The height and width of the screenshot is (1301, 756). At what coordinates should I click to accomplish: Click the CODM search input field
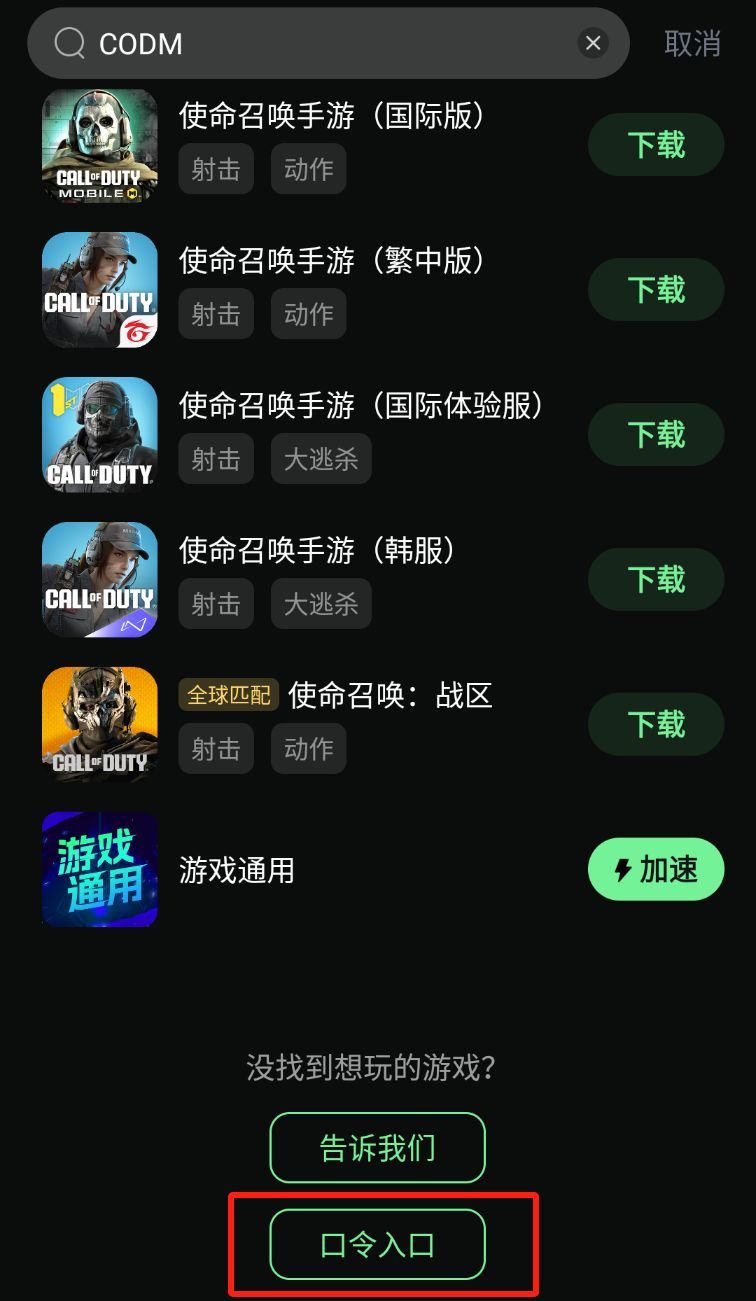[x=300, y=43]
